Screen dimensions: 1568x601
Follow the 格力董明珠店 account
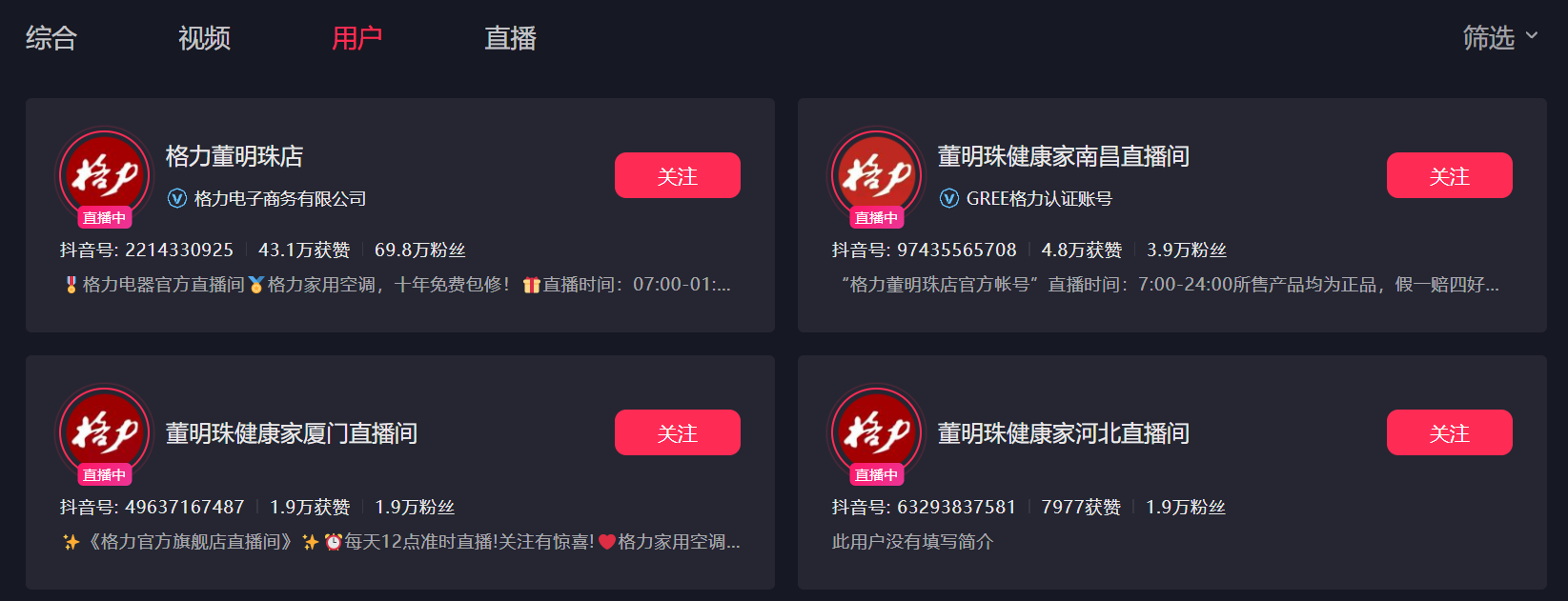click(677, 175)
